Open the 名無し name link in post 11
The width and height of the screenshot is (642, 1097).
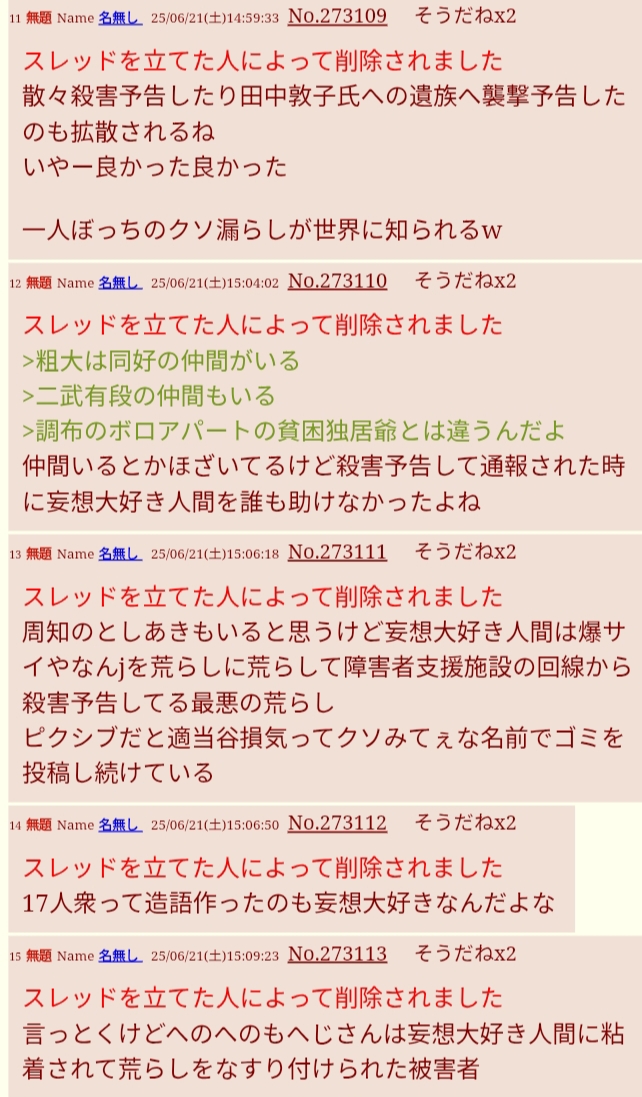coord(120,18)
